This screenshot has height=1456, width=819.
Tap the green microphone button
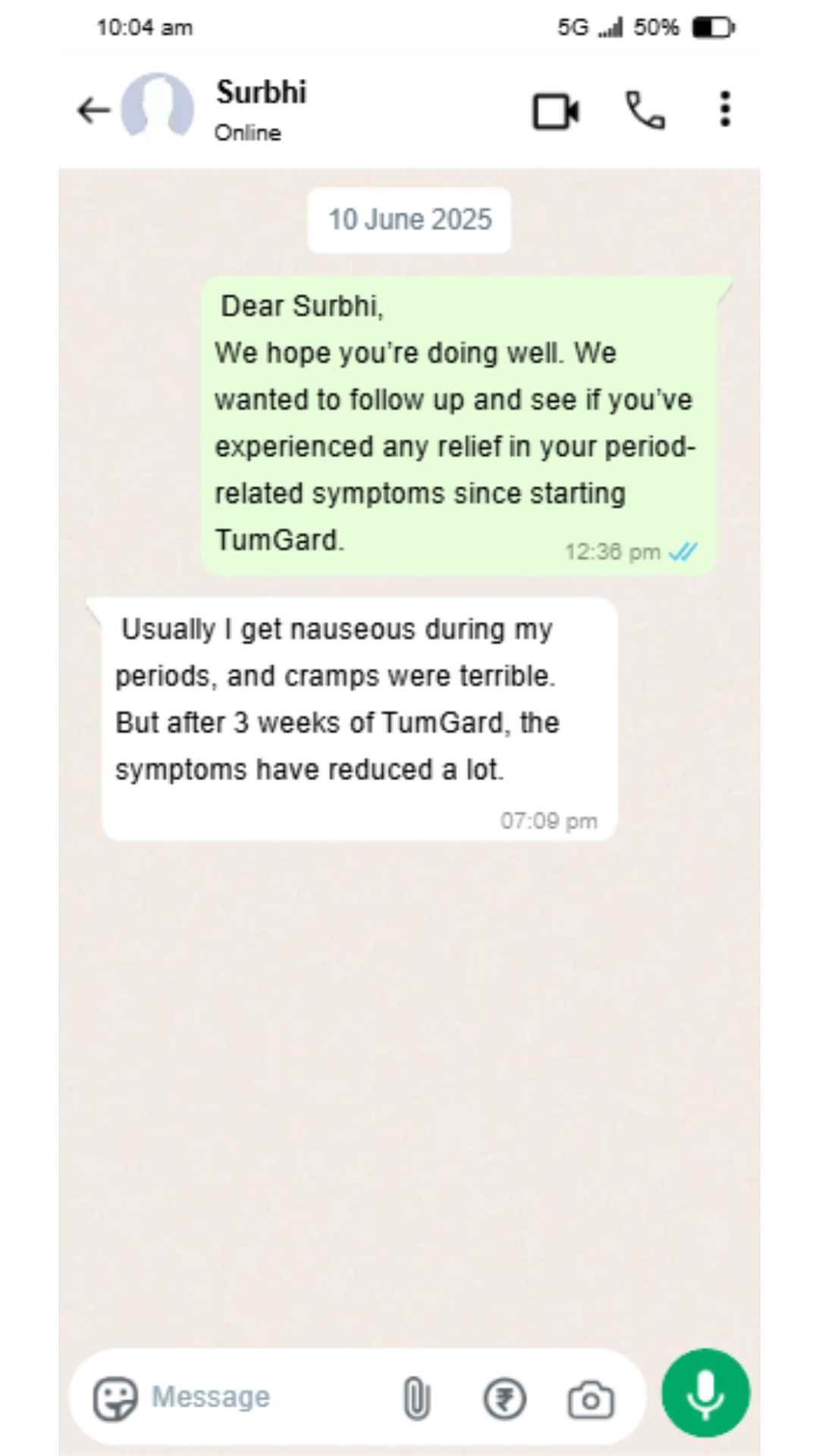(705, 1392)
